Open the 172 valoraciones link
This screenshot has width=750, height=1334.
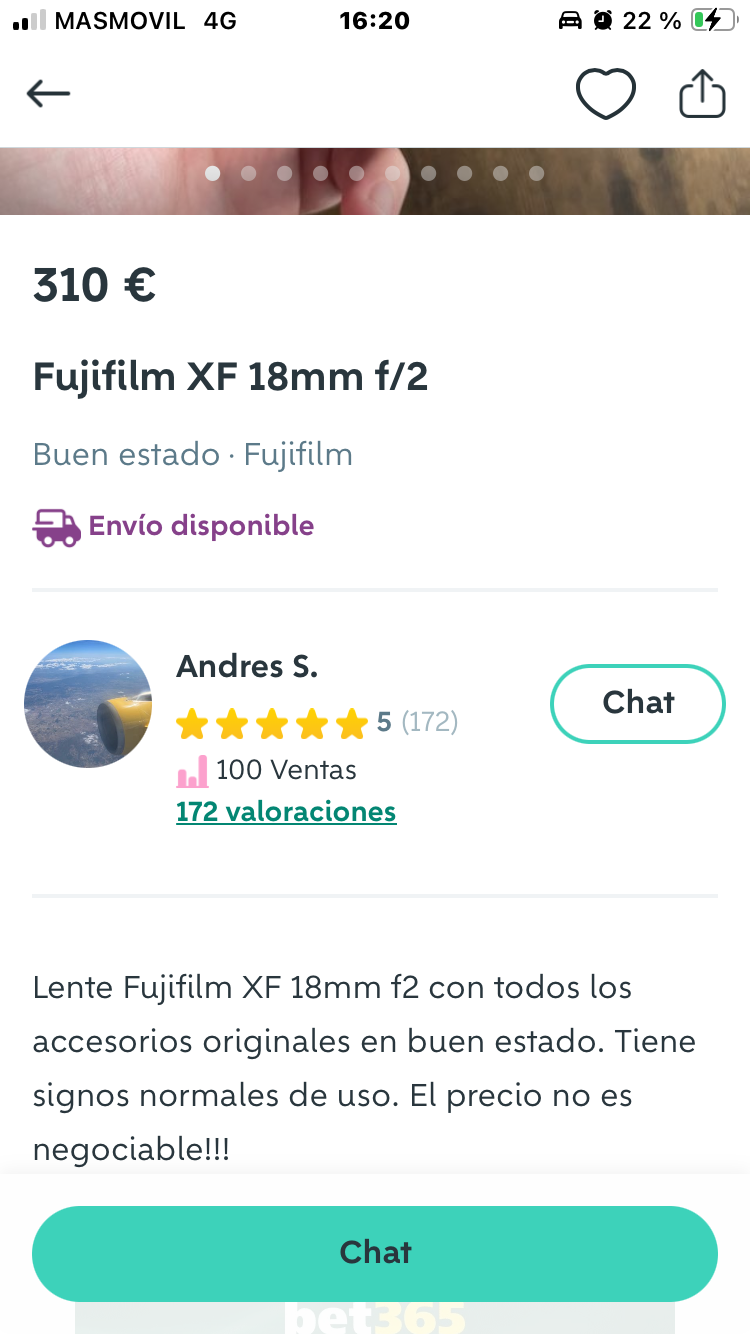[x=286, y=812]
